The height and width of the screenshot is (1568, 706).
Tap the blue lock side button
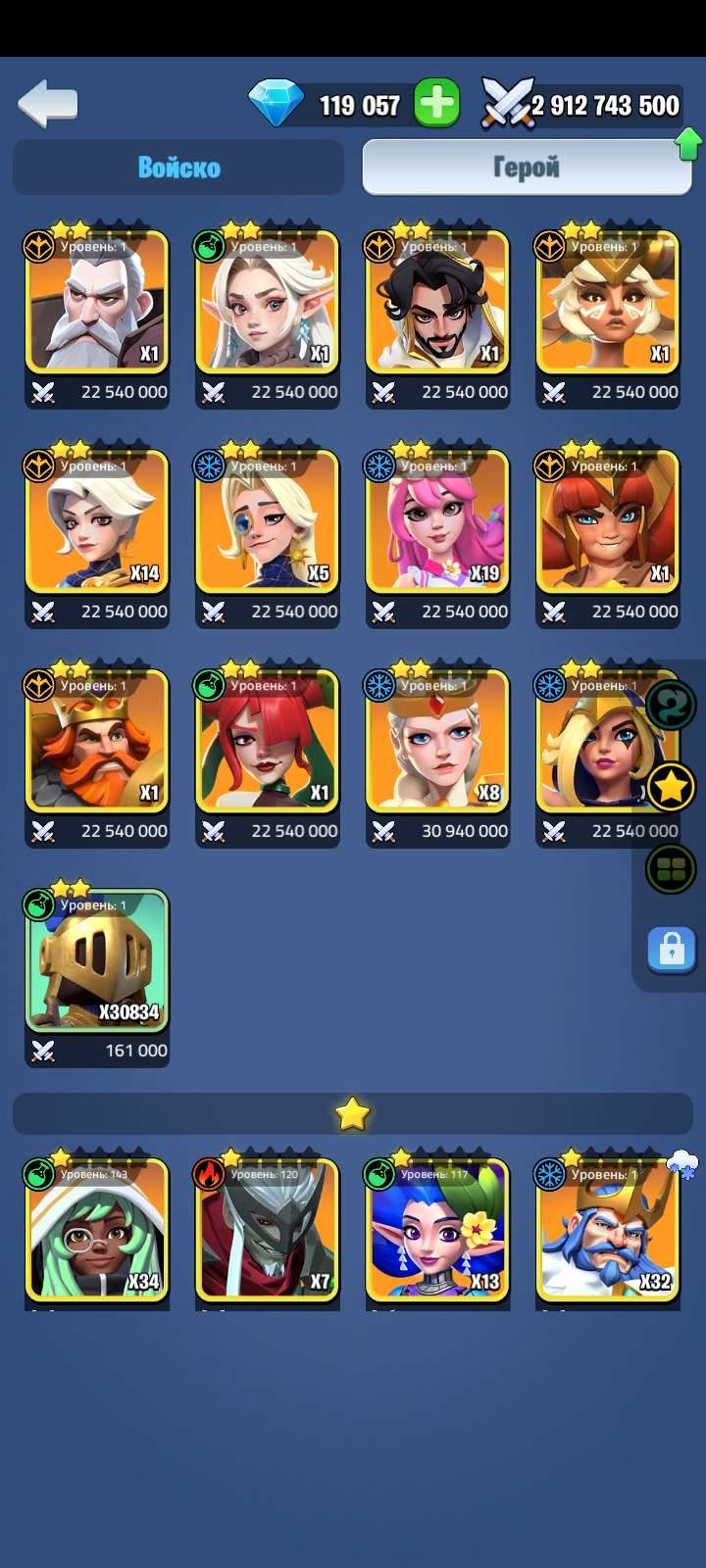(671, 950)
